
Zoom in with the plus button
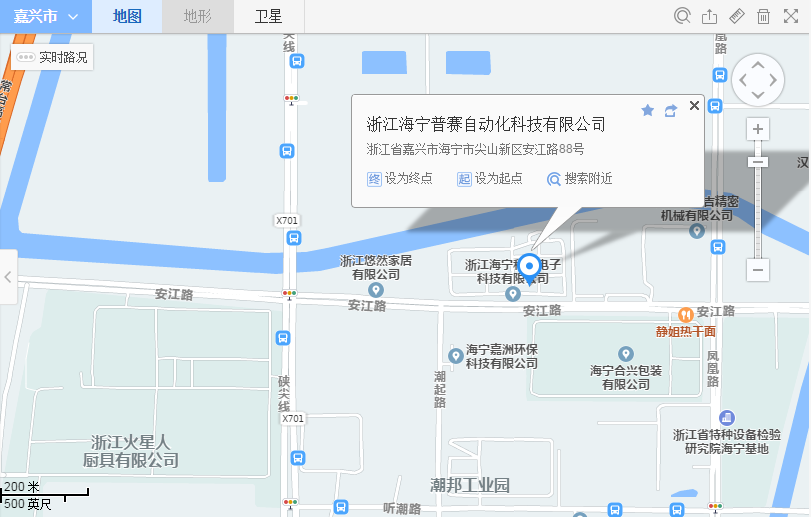pos(758,129)
